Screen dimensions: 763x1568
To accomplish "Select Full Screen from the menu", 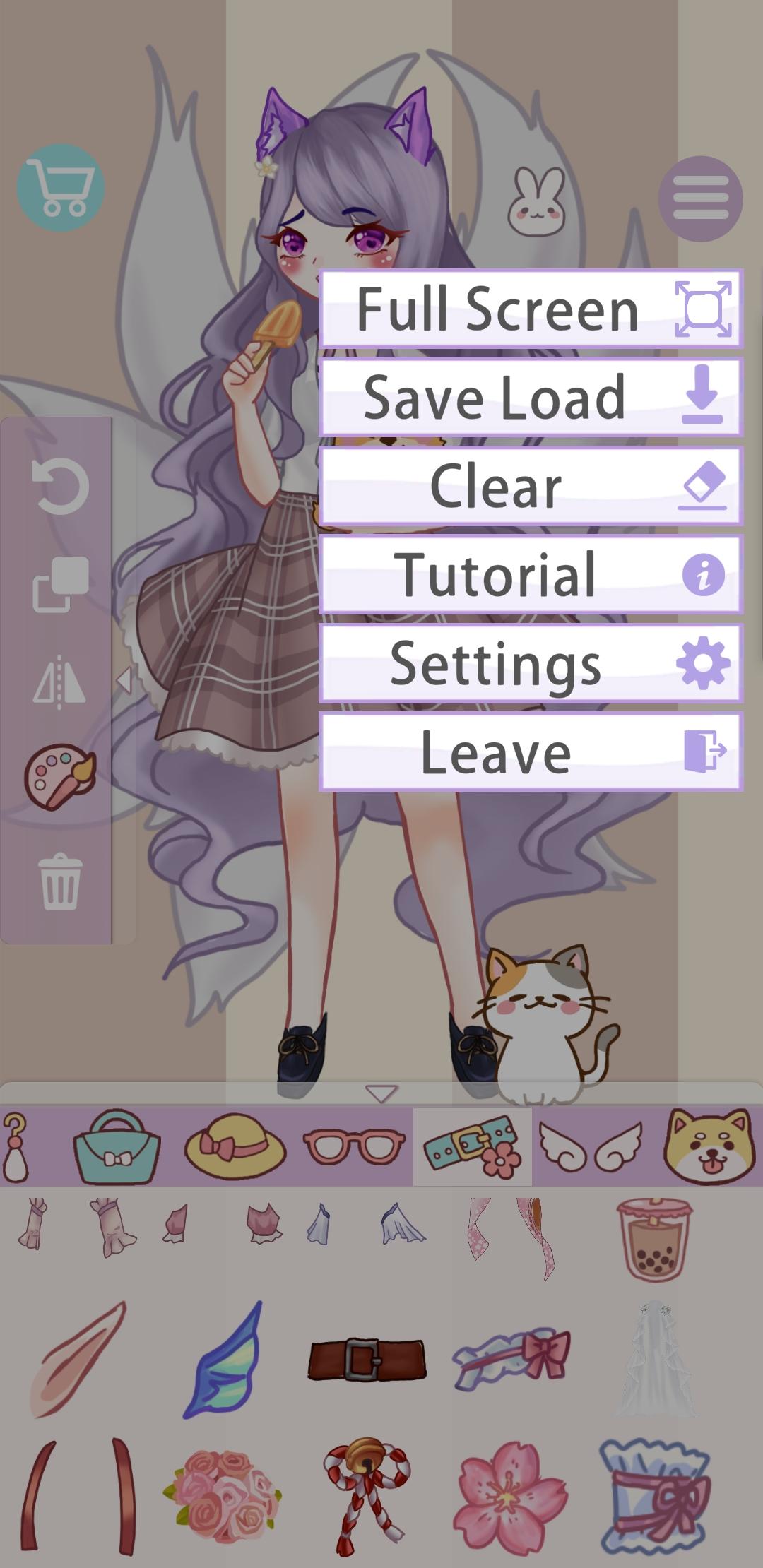I will coord(531,308).
